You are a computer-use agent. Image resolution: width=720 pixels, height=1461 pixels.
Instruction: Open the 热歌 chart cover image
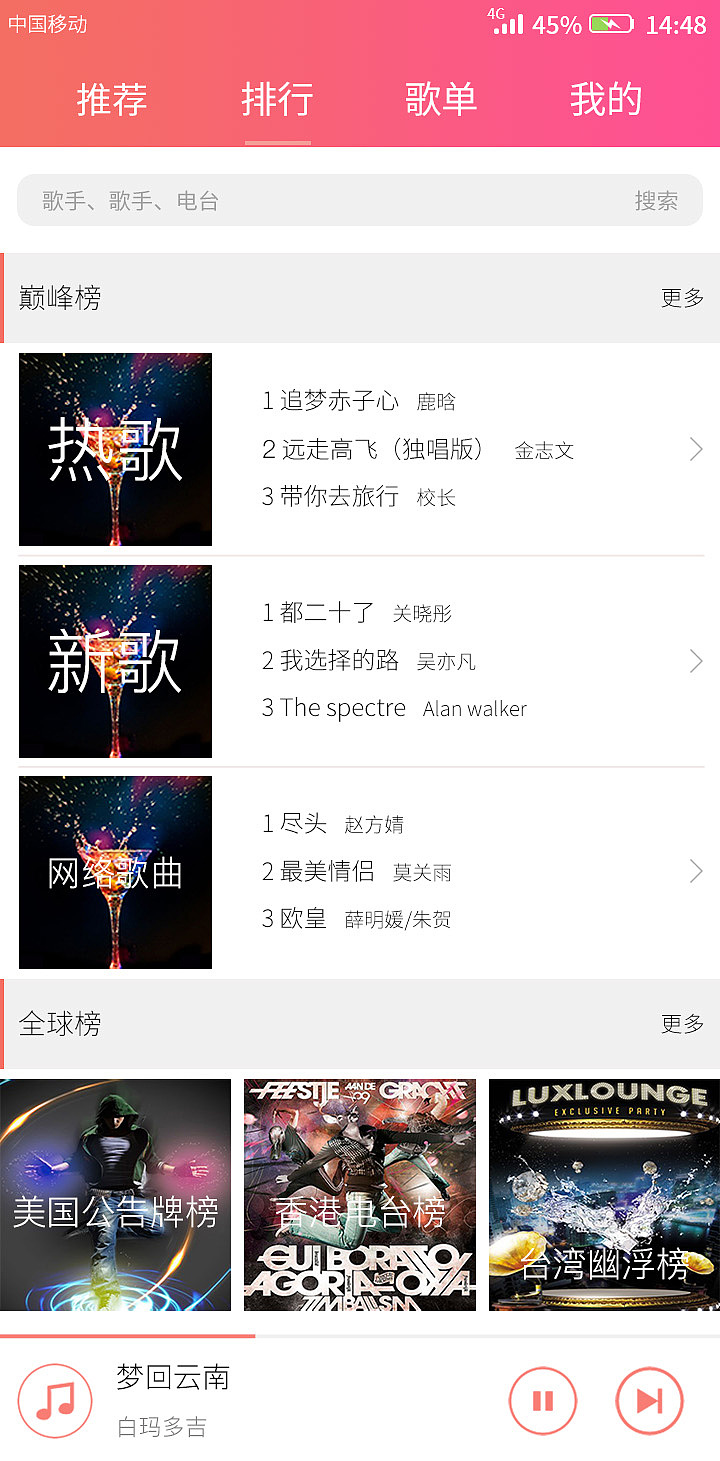[115, 449]
